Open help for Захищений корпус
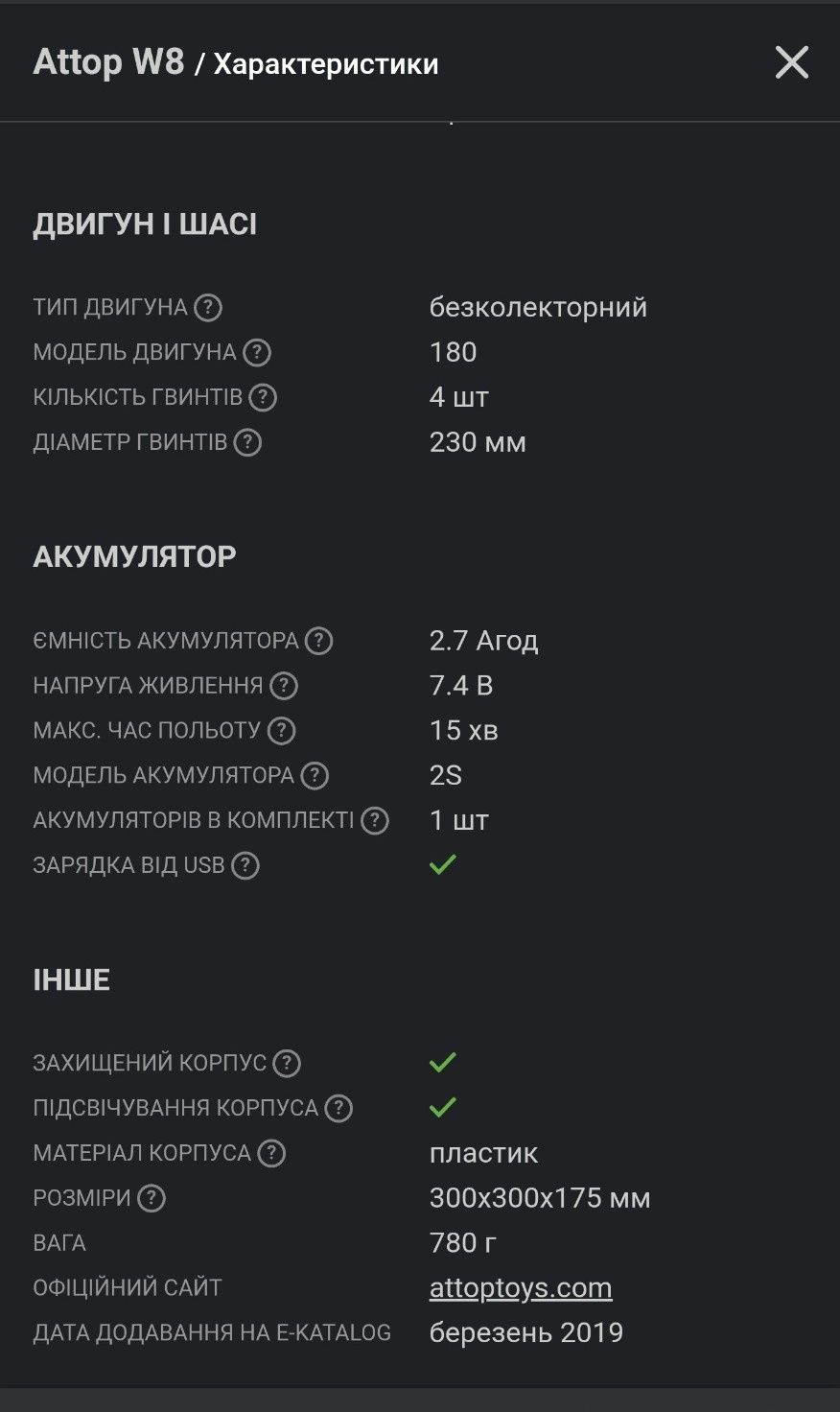This screenshot has height=1412, width=840. 287,1064
